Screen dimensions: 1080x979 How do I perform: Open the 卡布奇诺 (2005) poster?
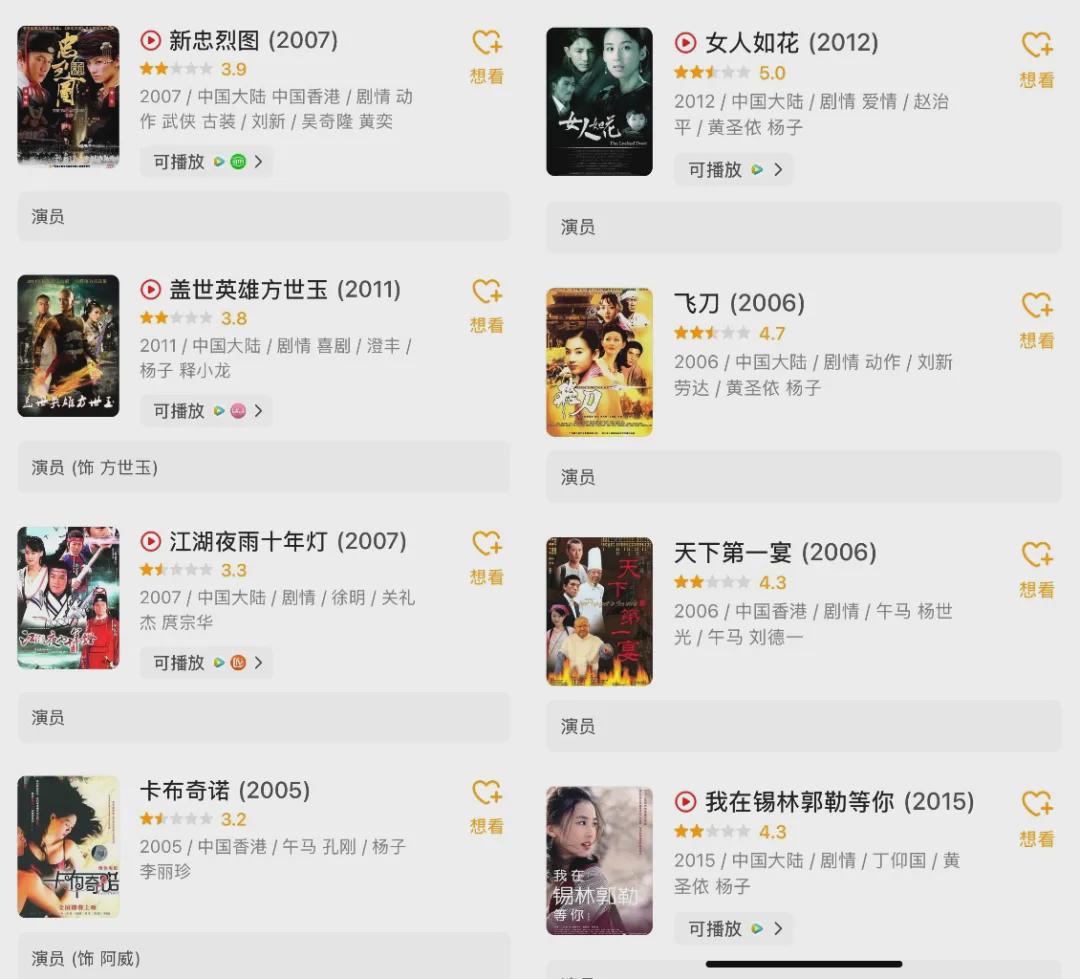tap(68, 846)
